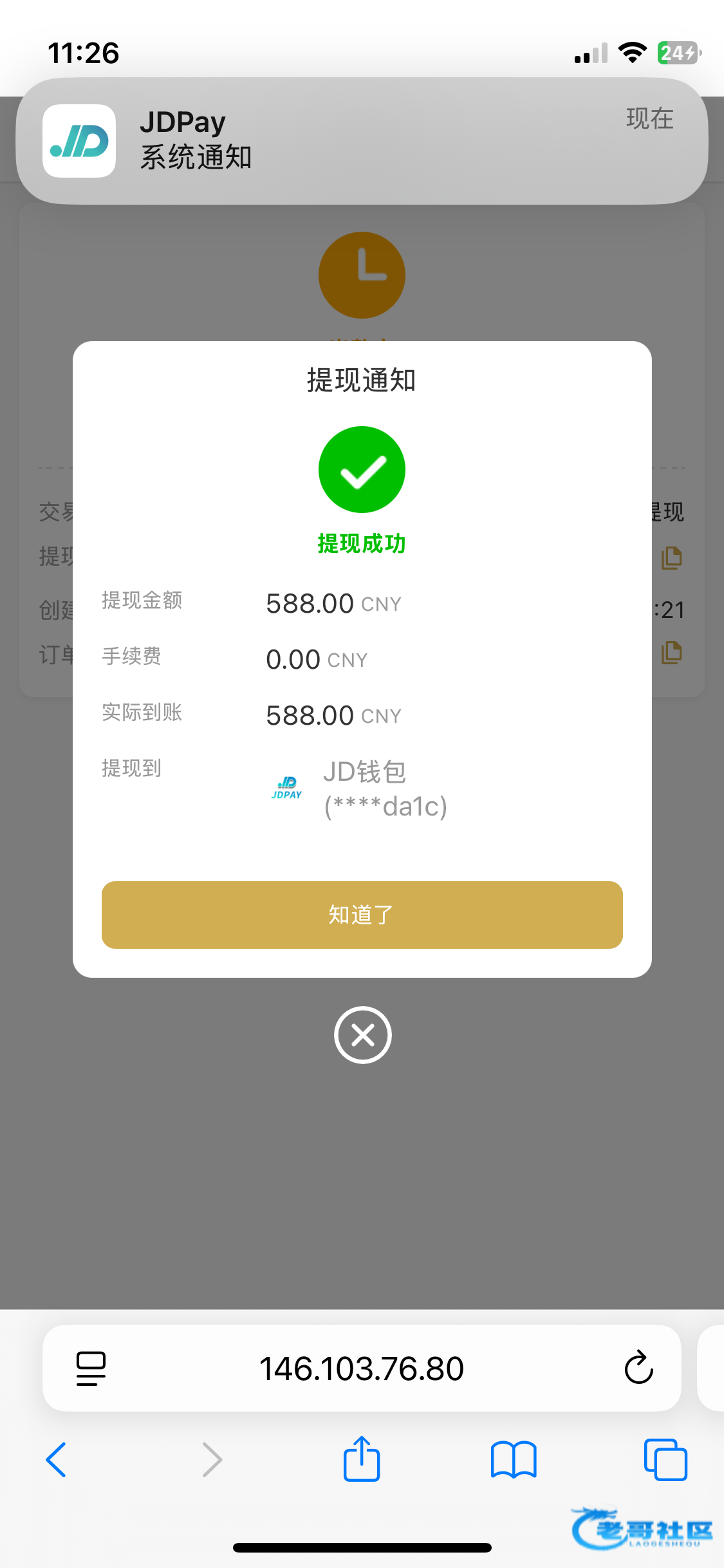Open the JDPay system notification banner
Viewport: 724px width, 1568px height.
coord(362,140)
